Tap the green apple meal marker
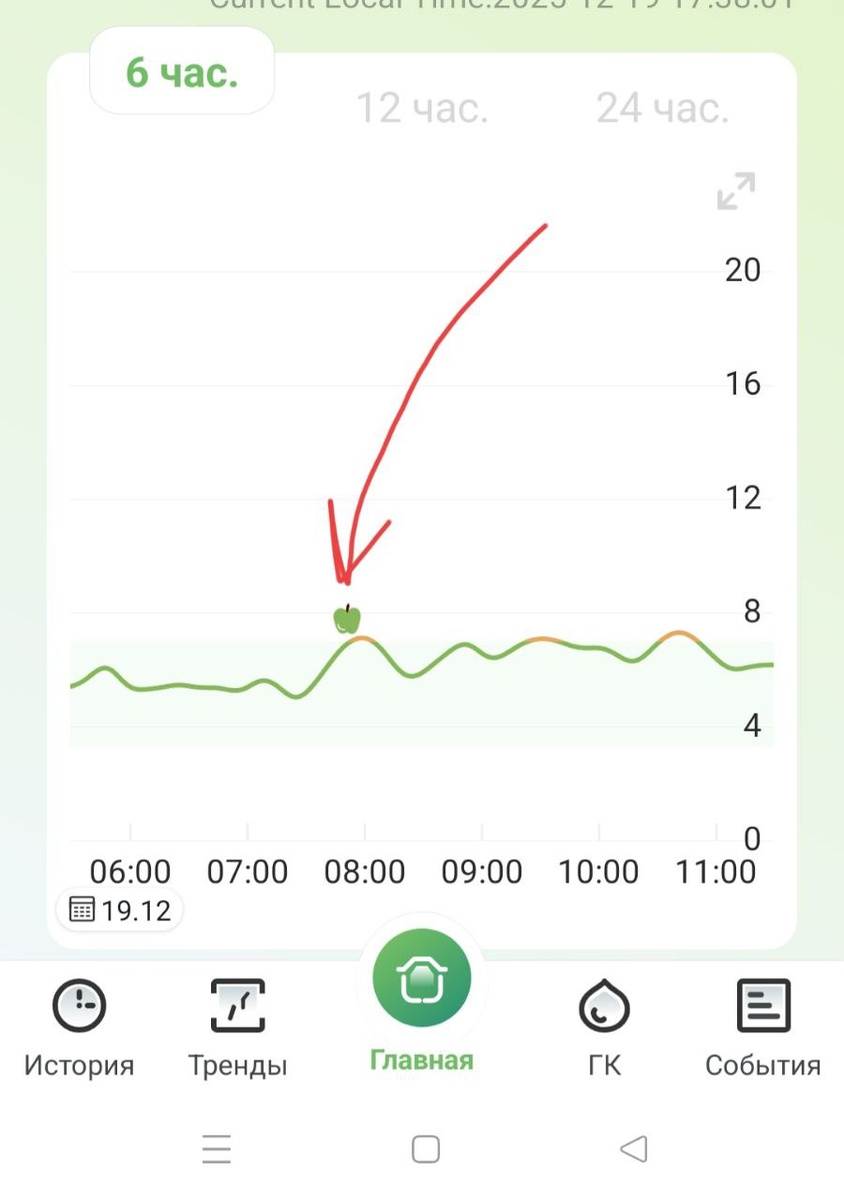The width and height of the screenshot is (844, 1200). (x=347, y=619)
